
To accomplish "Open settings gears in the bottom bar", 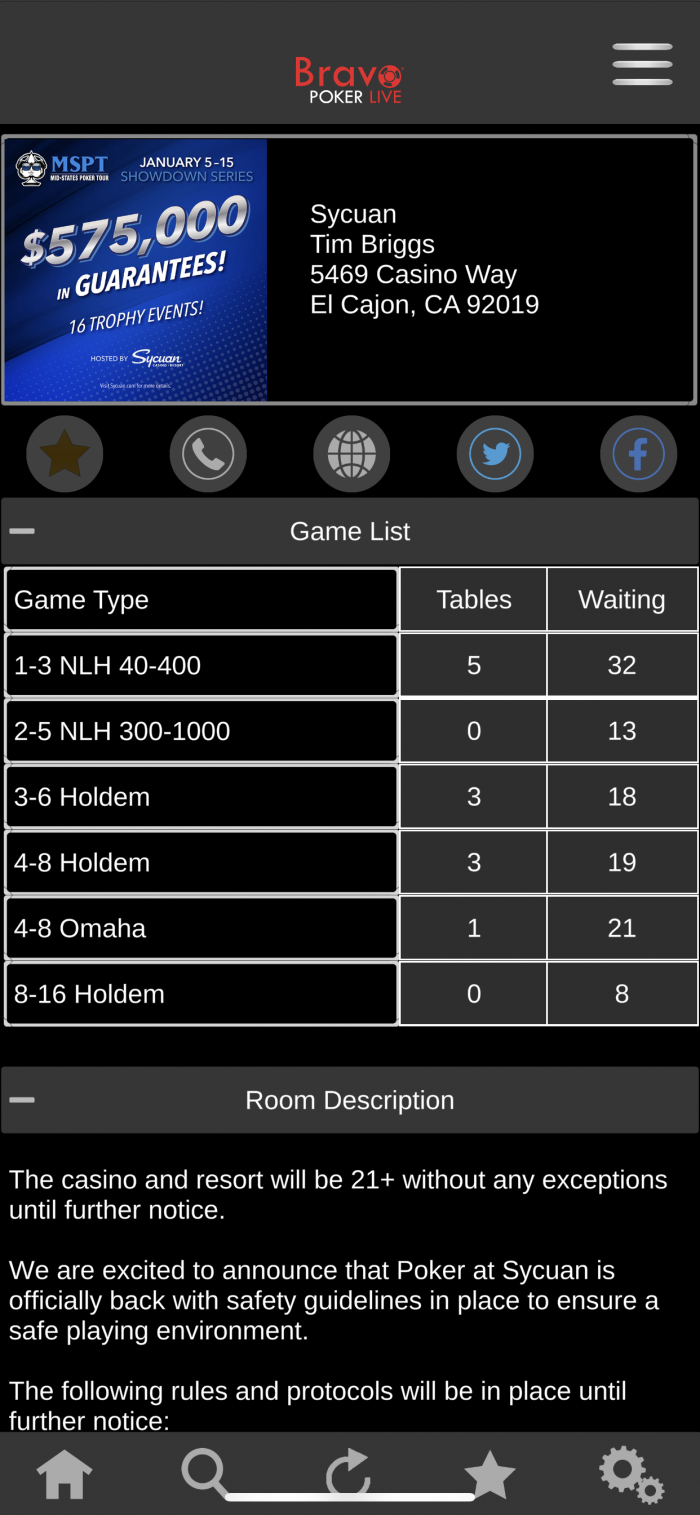I will point(632,1476).
